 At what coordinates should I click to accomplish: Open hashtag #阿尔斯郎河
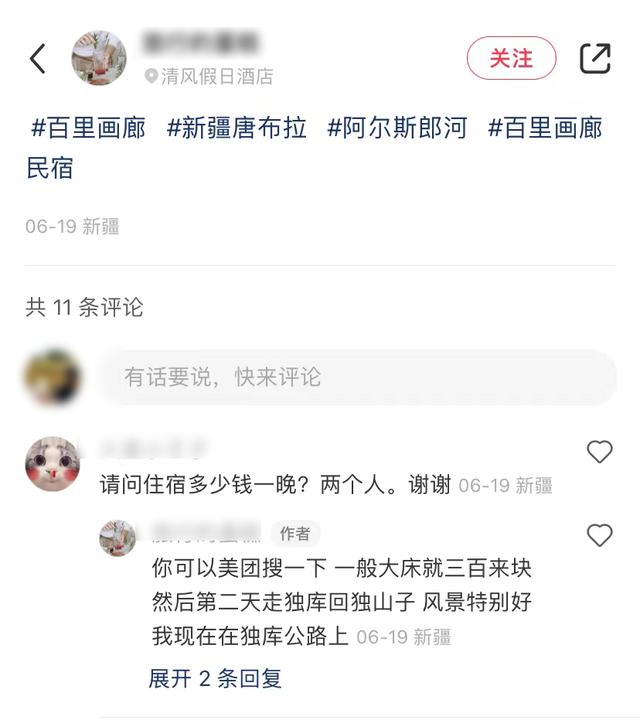(398, 128)
